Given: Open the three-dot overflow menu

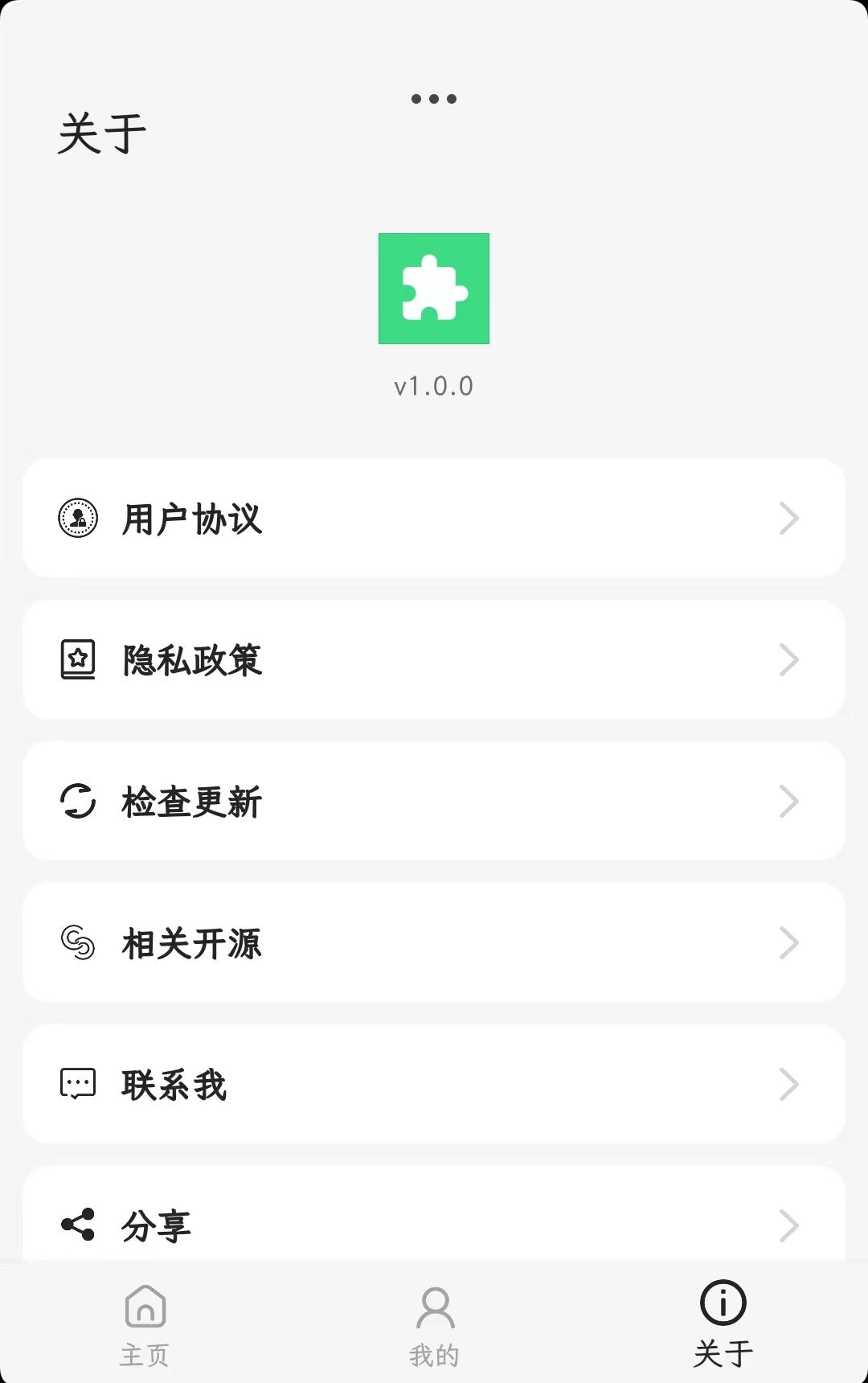Looking at the screenshot, I should [434, 99].
